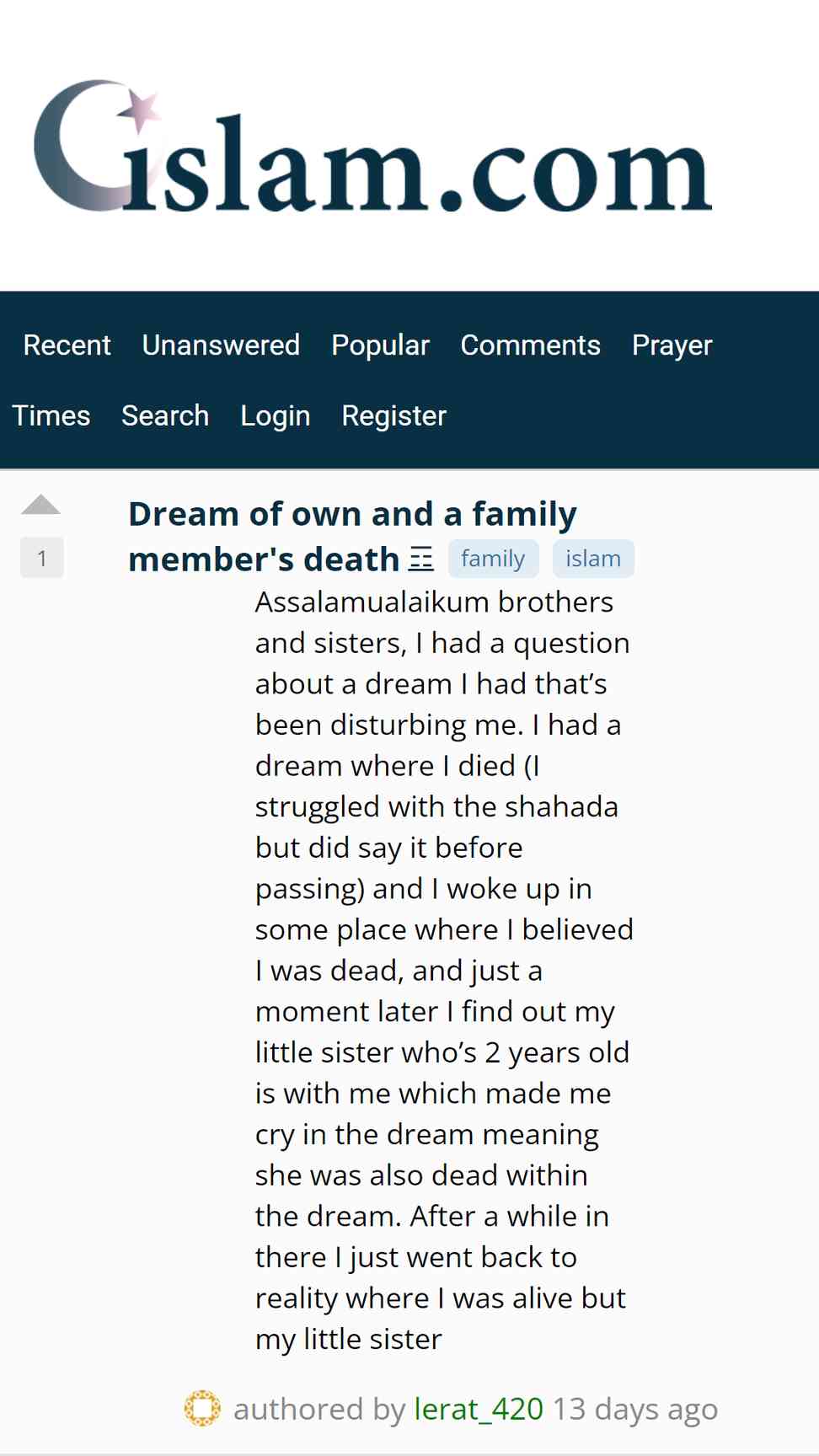The width and height of the screenshot is (819, 1456).
Task: Open the Search page
Action: pos(165,416)
